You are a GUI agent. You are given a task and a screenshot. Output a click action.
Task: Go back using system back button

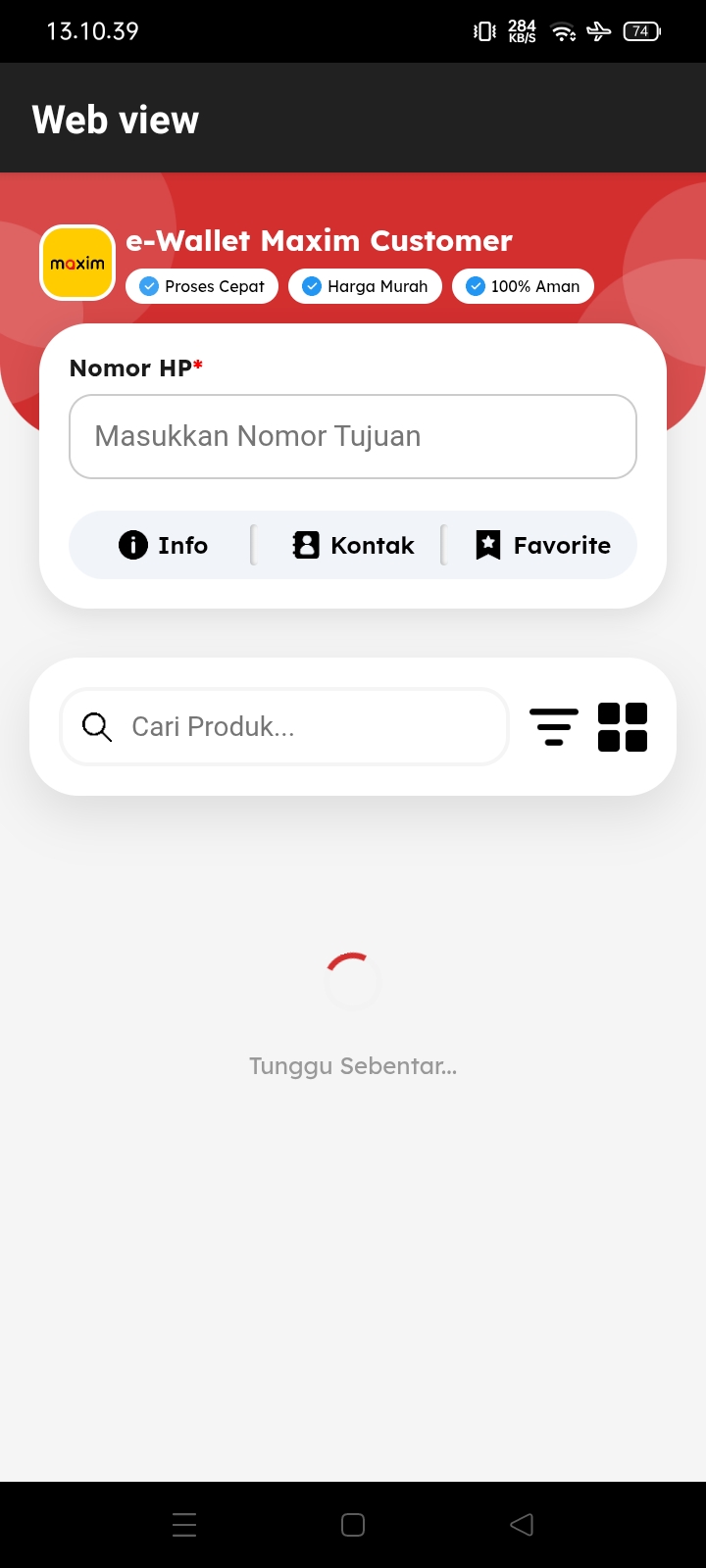pos(522,1525)
